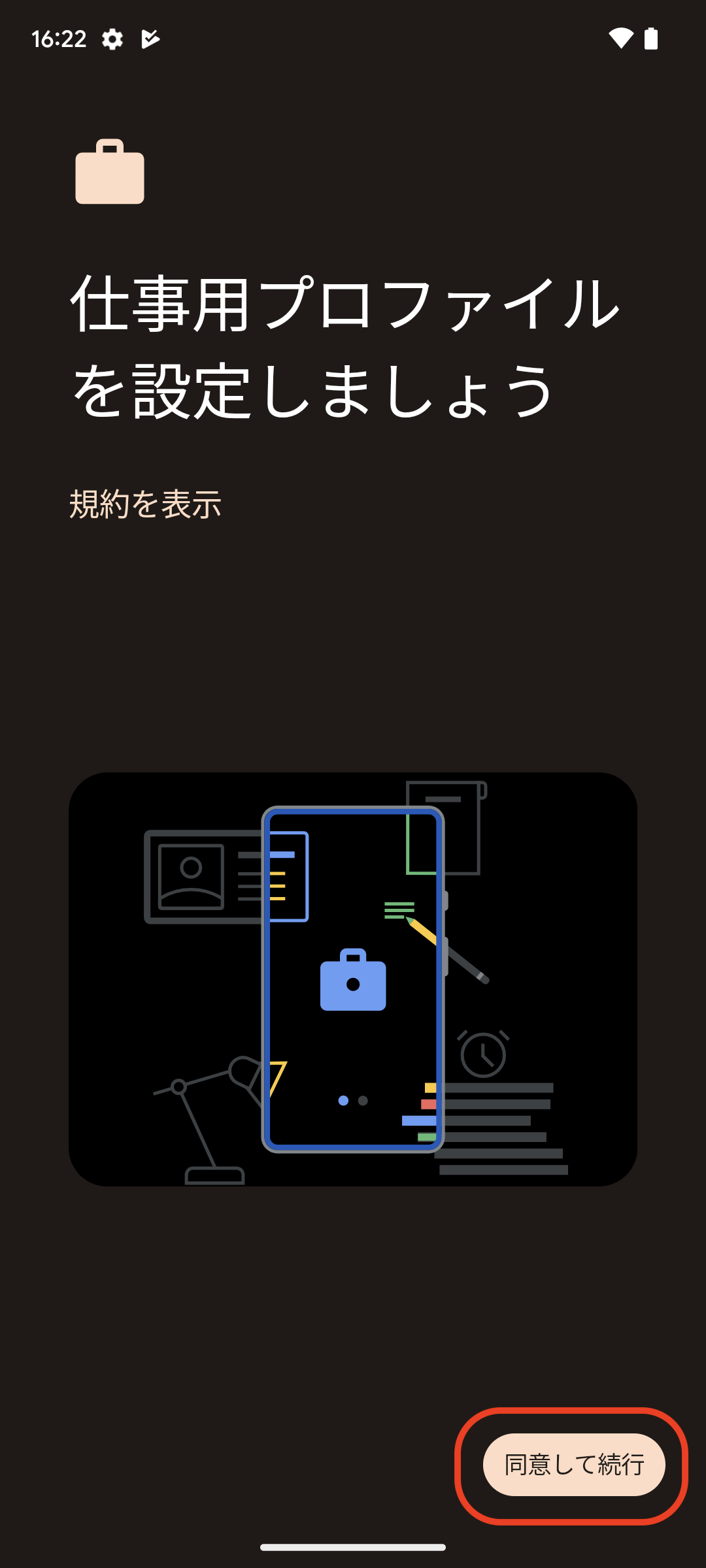
Task: Tap the 同意して続行 button
Action: coord(573,1464)
